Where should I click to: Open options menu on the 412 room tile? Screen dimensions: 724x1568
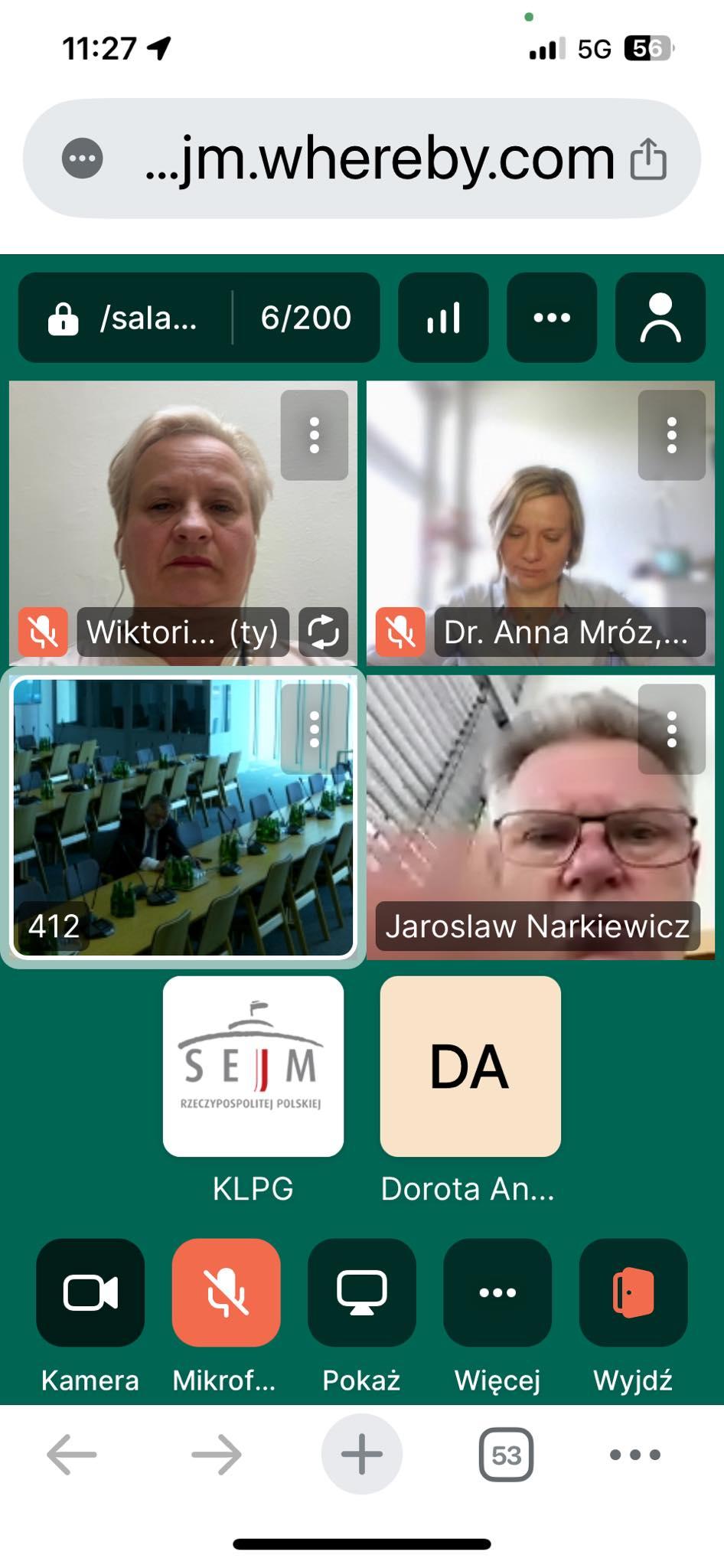(314, 729)
